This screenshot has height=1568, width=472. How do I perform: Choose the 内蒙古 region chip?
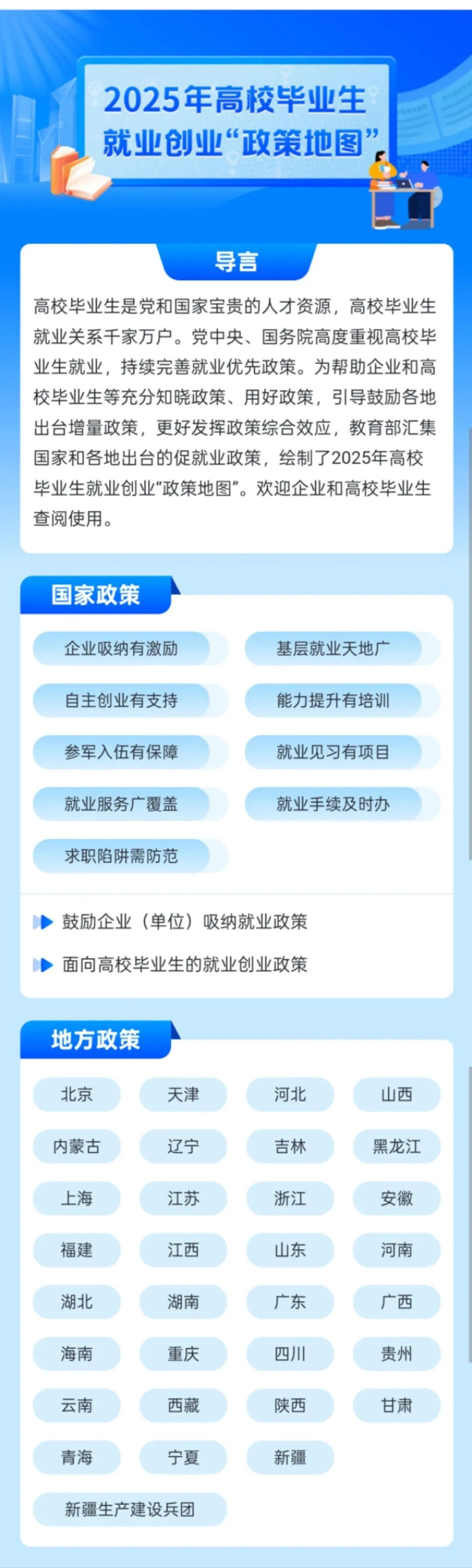click(76, 1146)
